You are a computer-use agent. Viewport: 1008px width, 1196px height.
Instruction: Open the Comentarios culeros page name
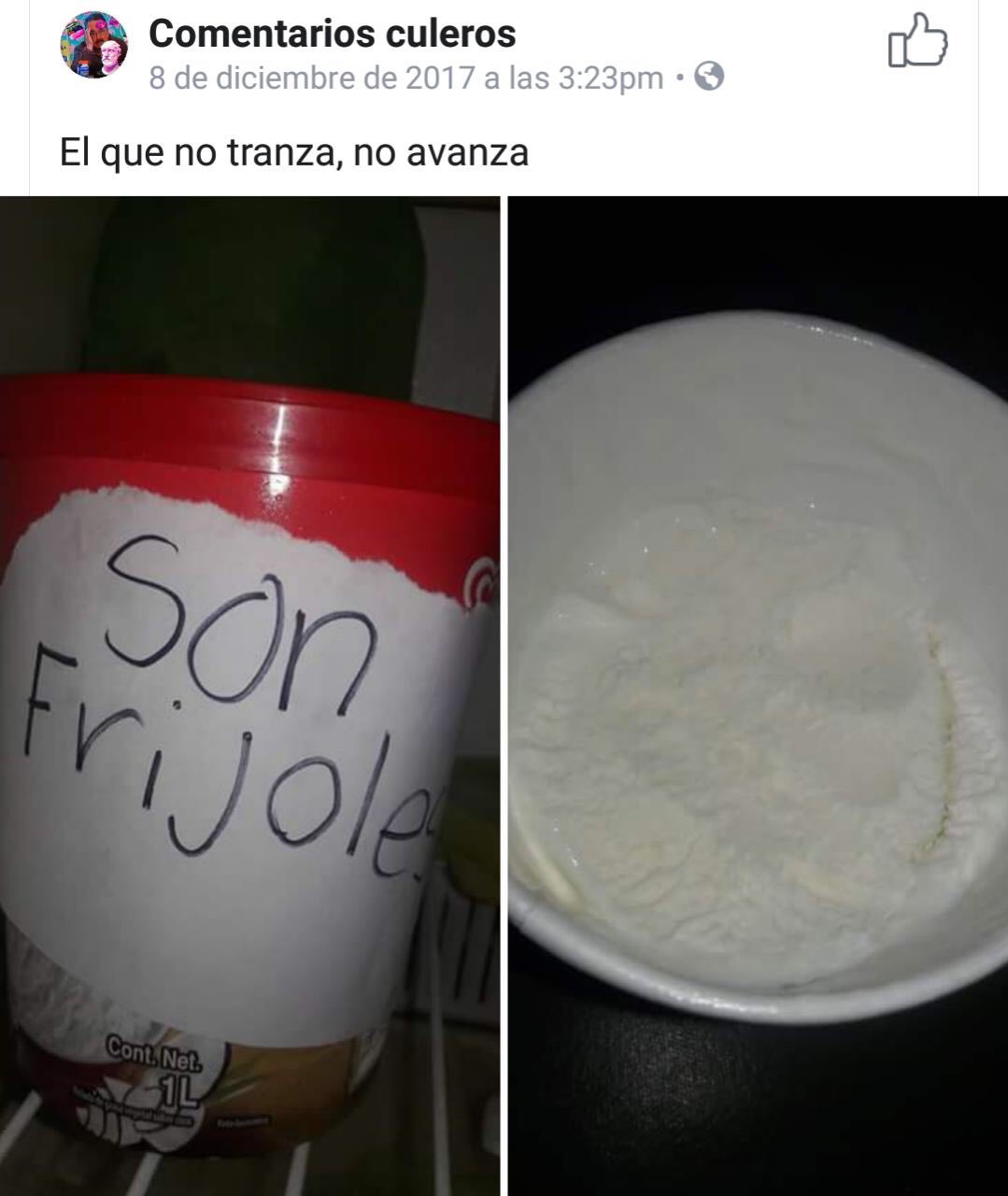tap(332, 34)
